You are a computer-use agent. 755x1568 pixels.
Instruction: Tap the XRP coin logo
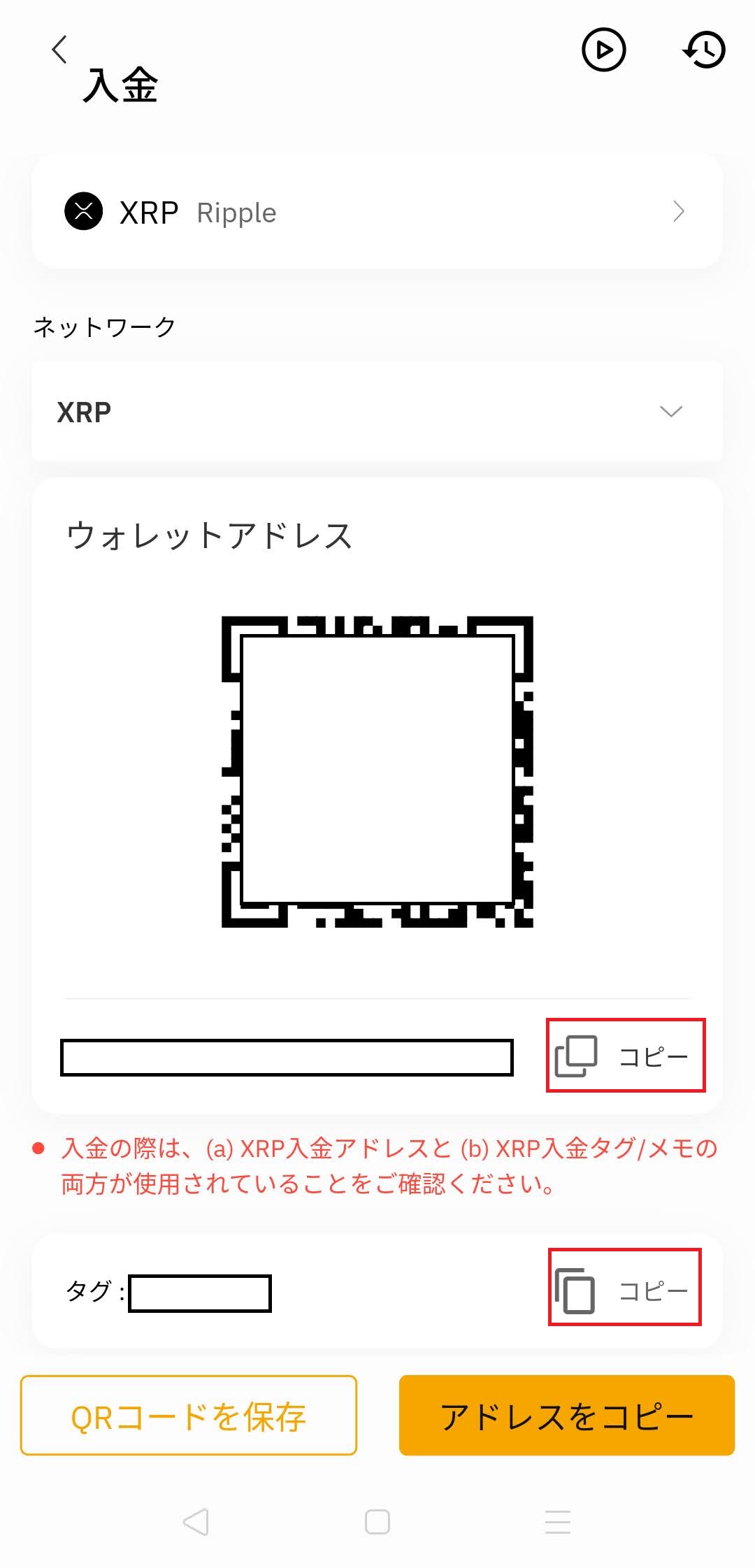(85, 212)
